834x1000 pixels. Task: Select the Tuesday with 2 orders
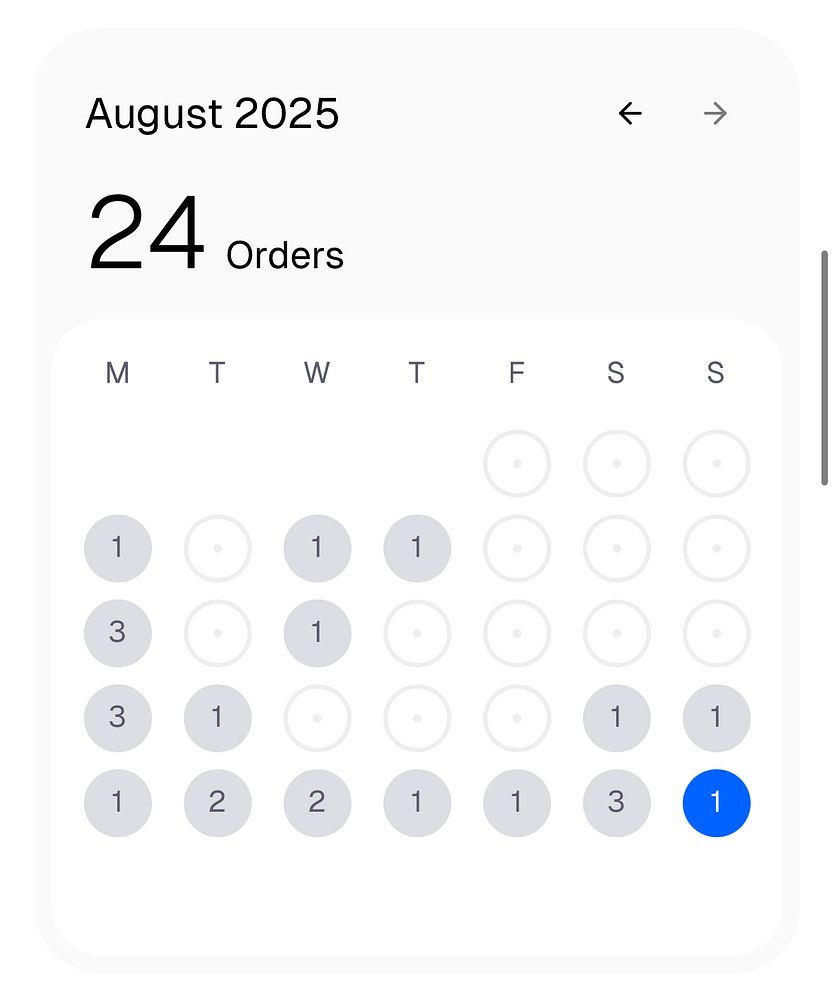[217, 802]
